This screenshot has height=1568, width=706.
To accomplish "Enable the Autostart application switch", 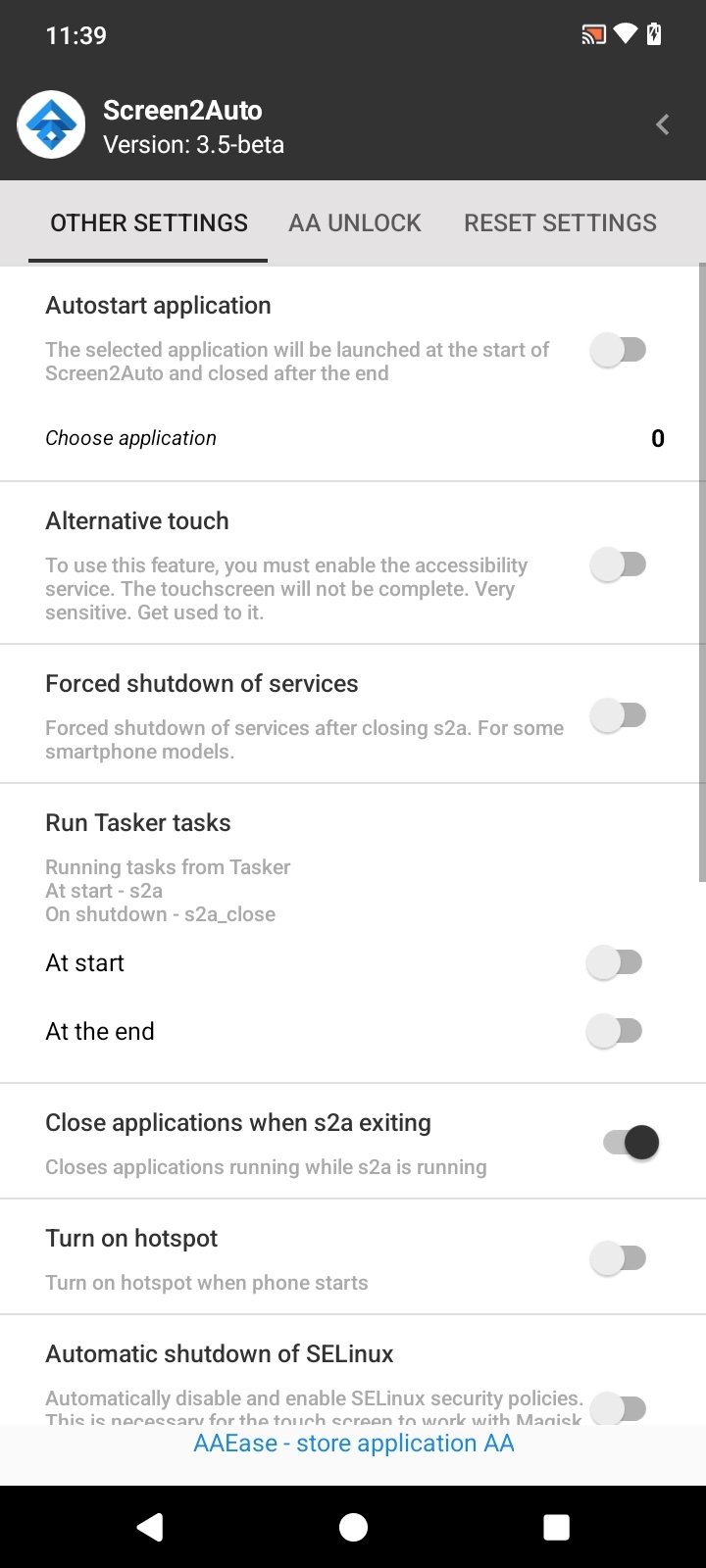I will [x=619, y=350].
